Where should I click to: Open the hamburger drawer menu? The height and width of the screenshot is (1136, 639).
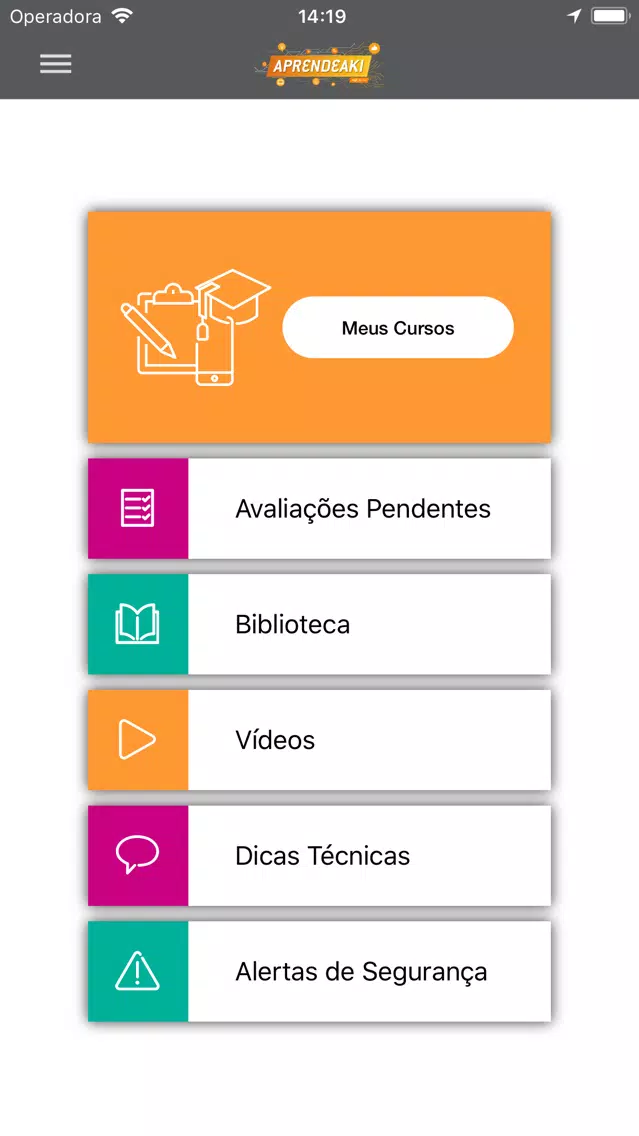point(56,64)
